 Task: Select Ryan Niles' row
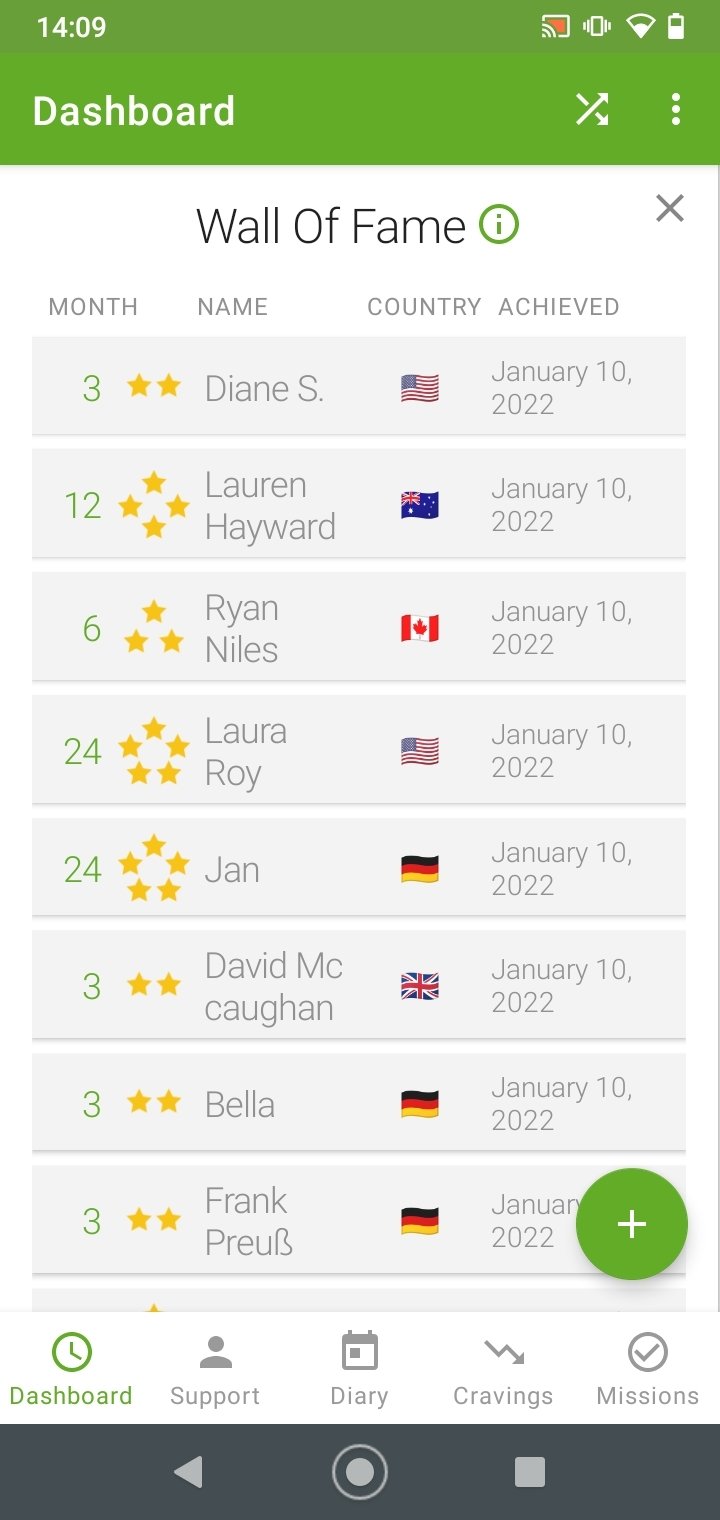coord(359,627)
